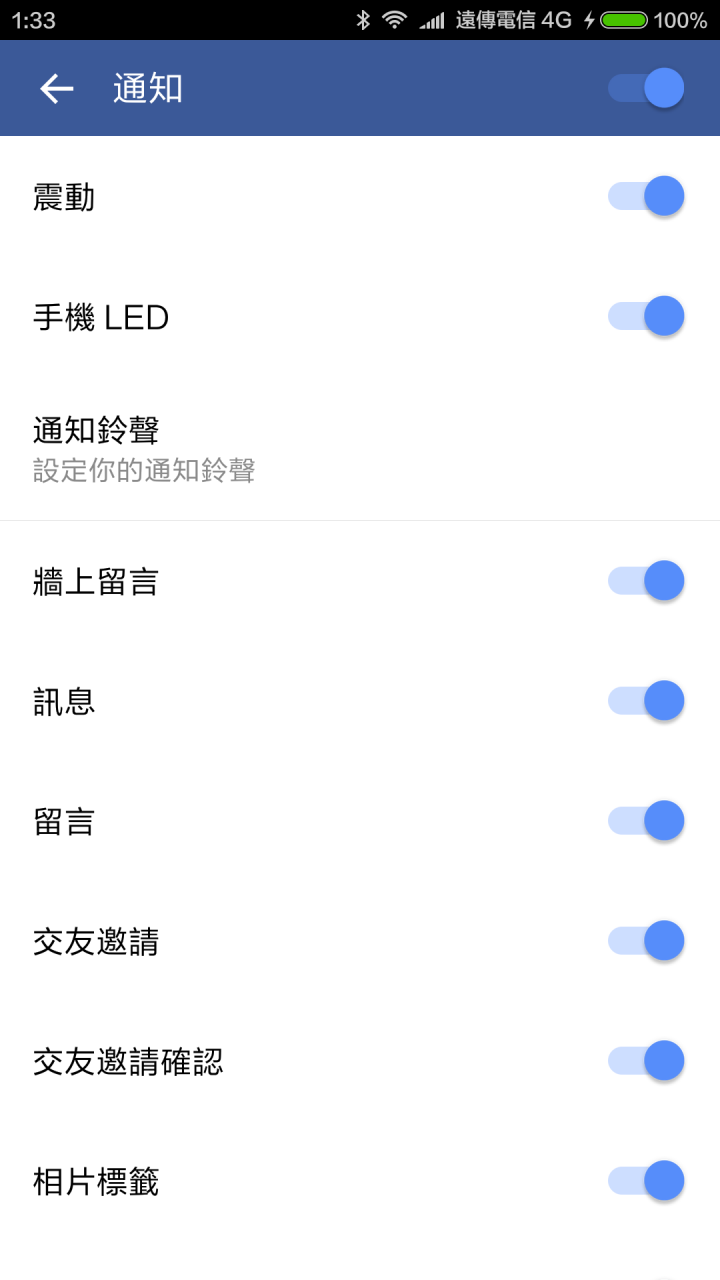Disable the 相片標籤 toggle

(646, 1180)
